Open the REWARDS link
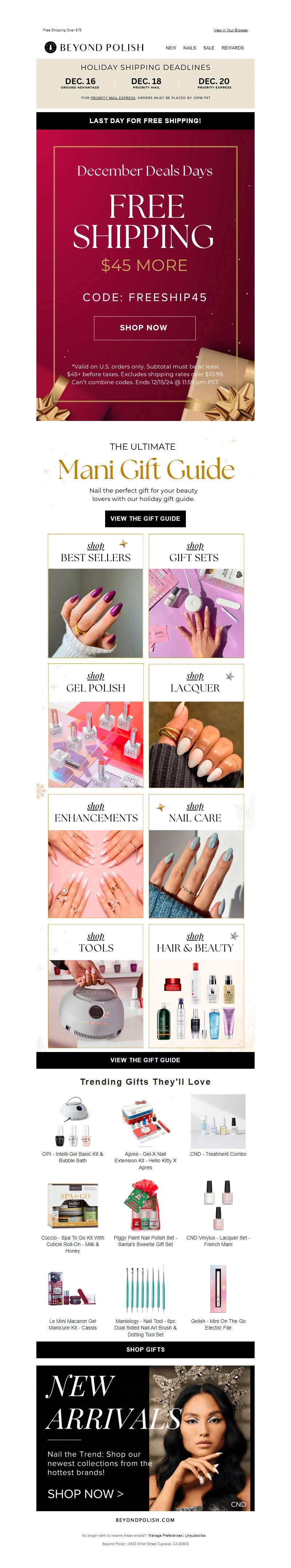This screenshot has height=1568, width=291. click(232, 47)
